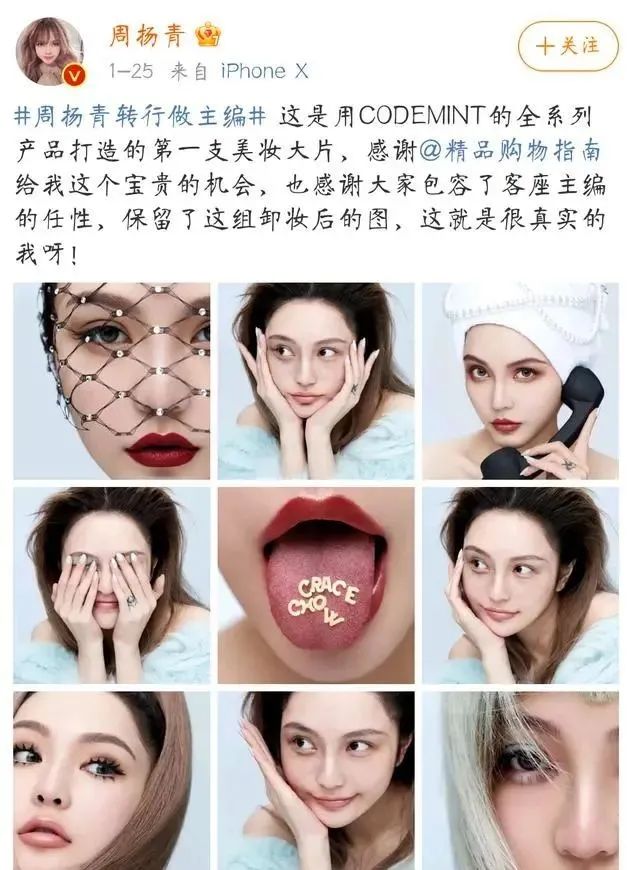Screen dimensions: 640x870
Task: Open the poster's profile avatar
Action: pyautogui.click(x=50, y=50)
